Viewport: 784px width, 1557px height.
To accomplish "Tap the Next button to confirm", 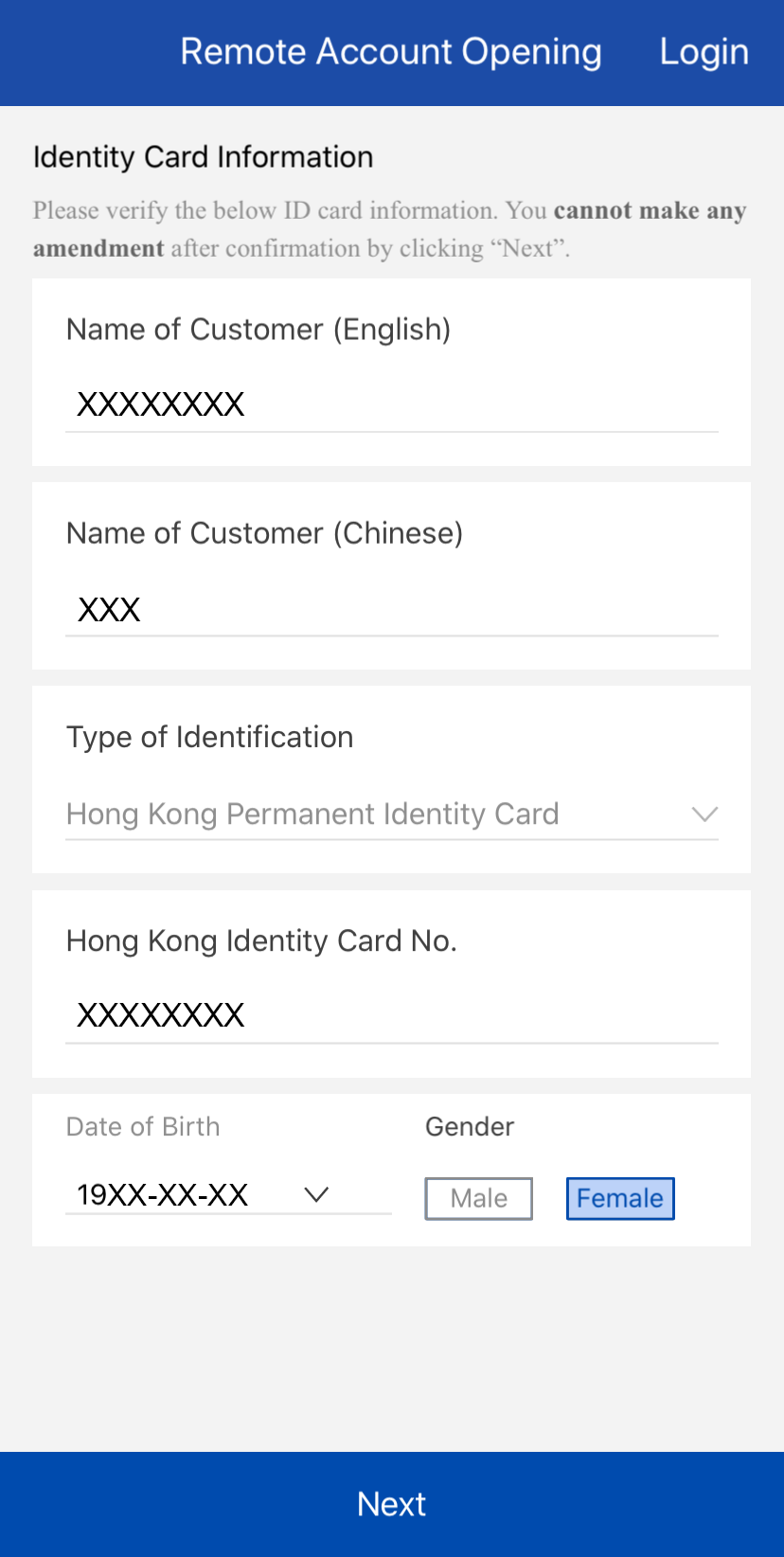I will coord(392,1504).
